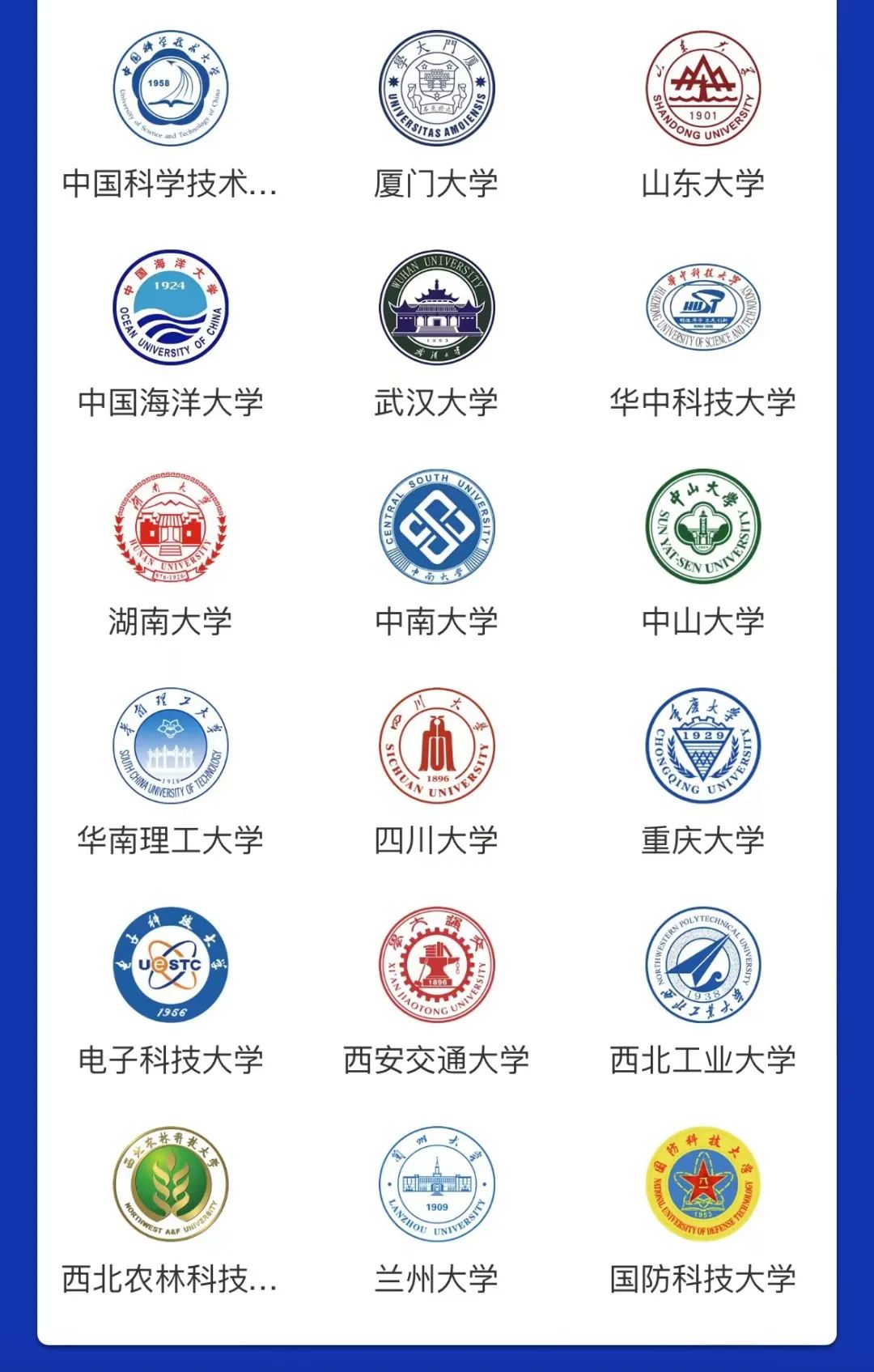The width and height of the screenshot is (874, 1372).
Task: Choose 兰州大学
Action: point(436,1184)
